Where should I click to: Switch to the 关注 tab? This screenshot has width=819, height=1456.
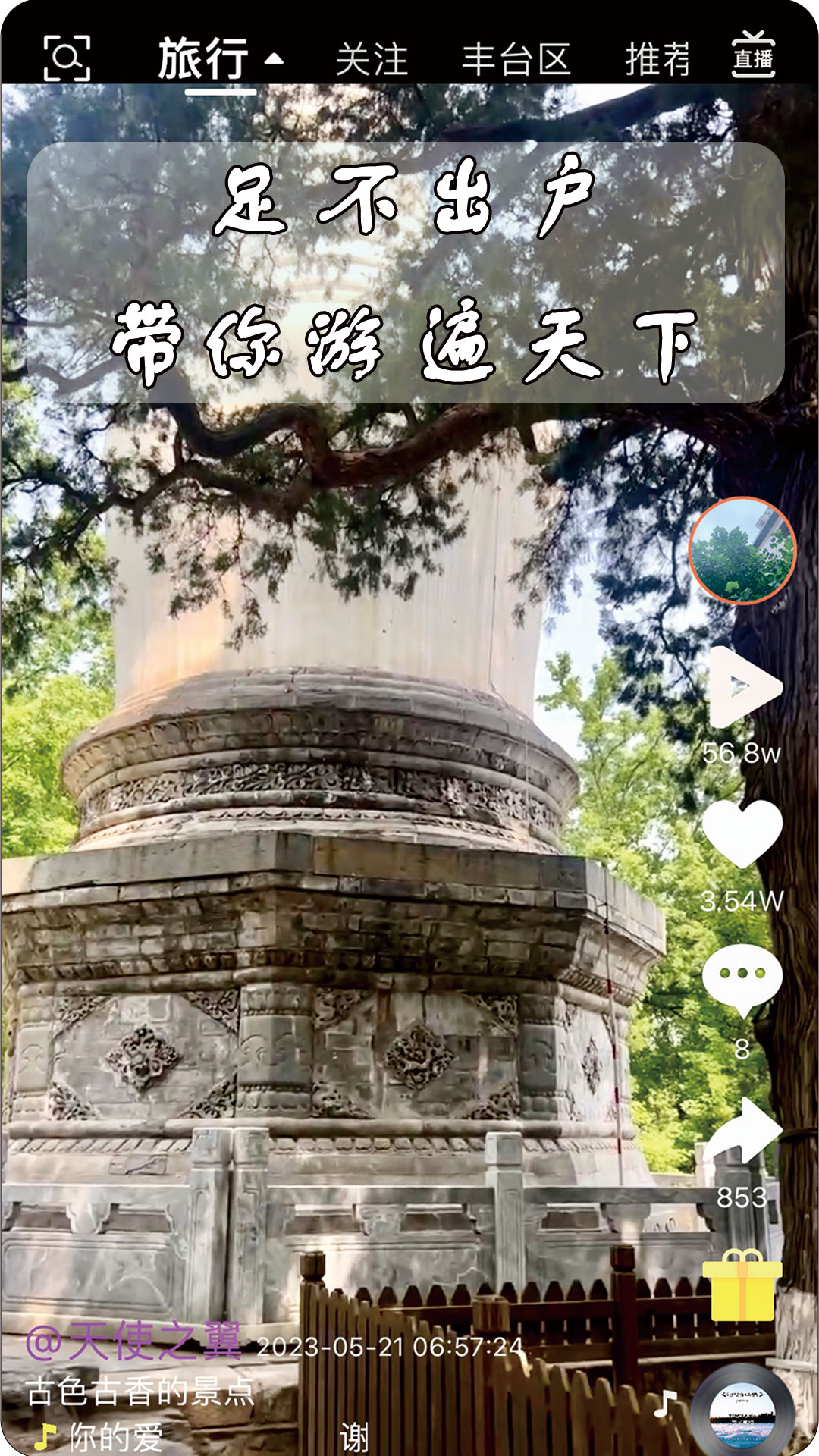[x=373, y=58]
